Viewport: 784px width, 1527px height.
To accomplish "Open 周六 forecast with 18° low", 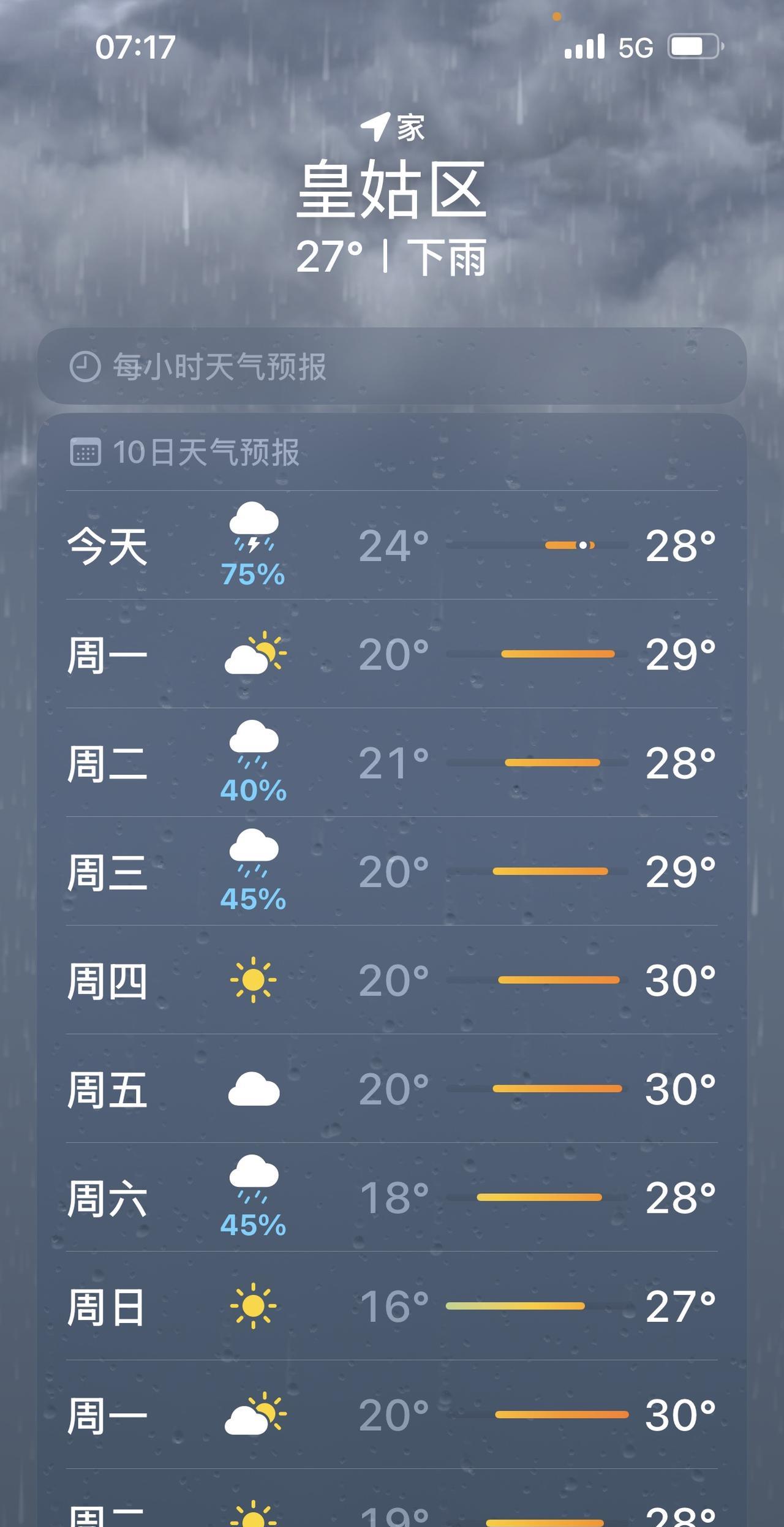I will pos(392,1197).
